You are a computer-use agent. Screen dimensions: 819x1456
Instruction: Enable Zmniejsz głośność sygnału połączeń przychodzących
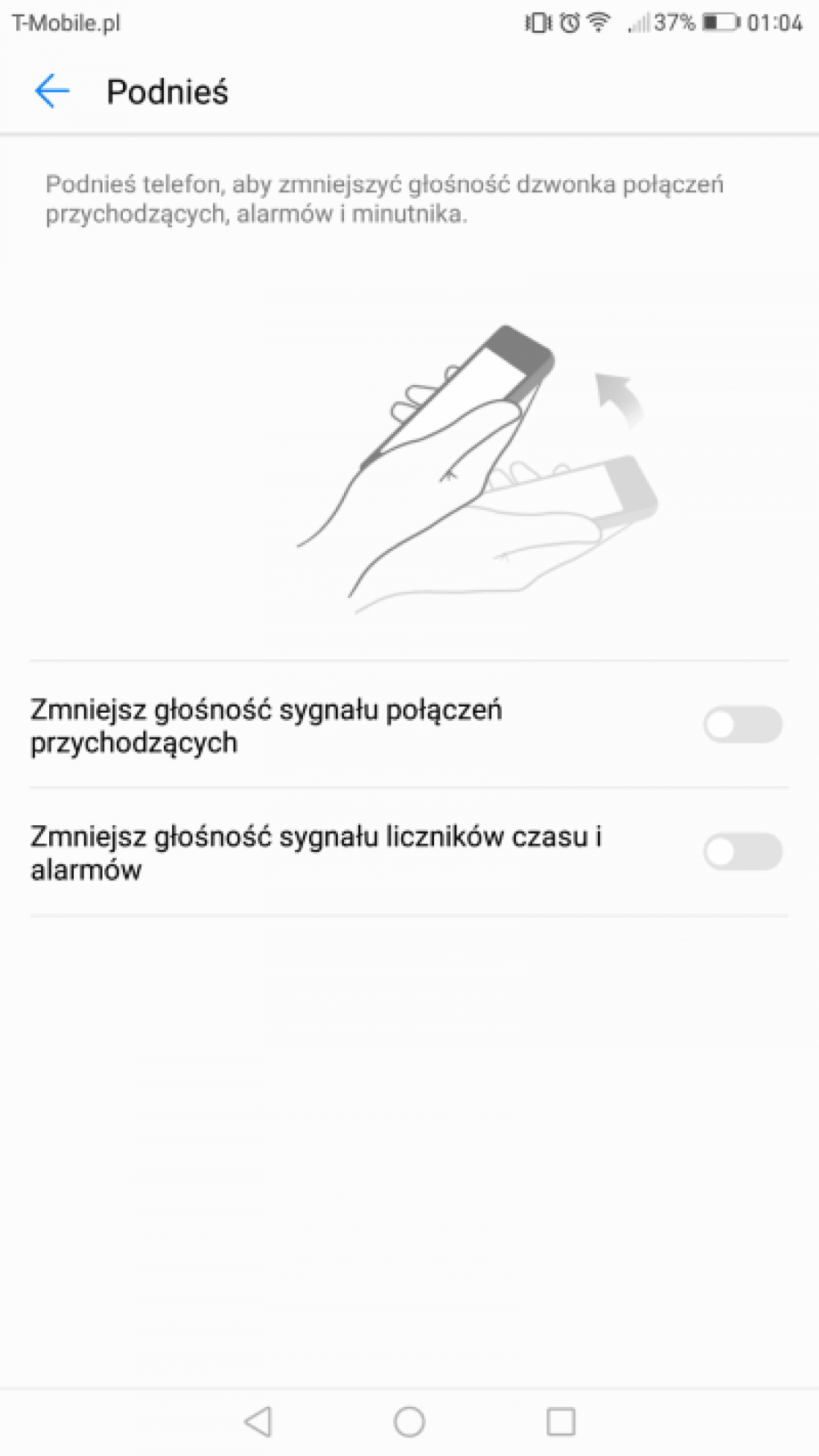pyautogui.click(x=742, y=725)
